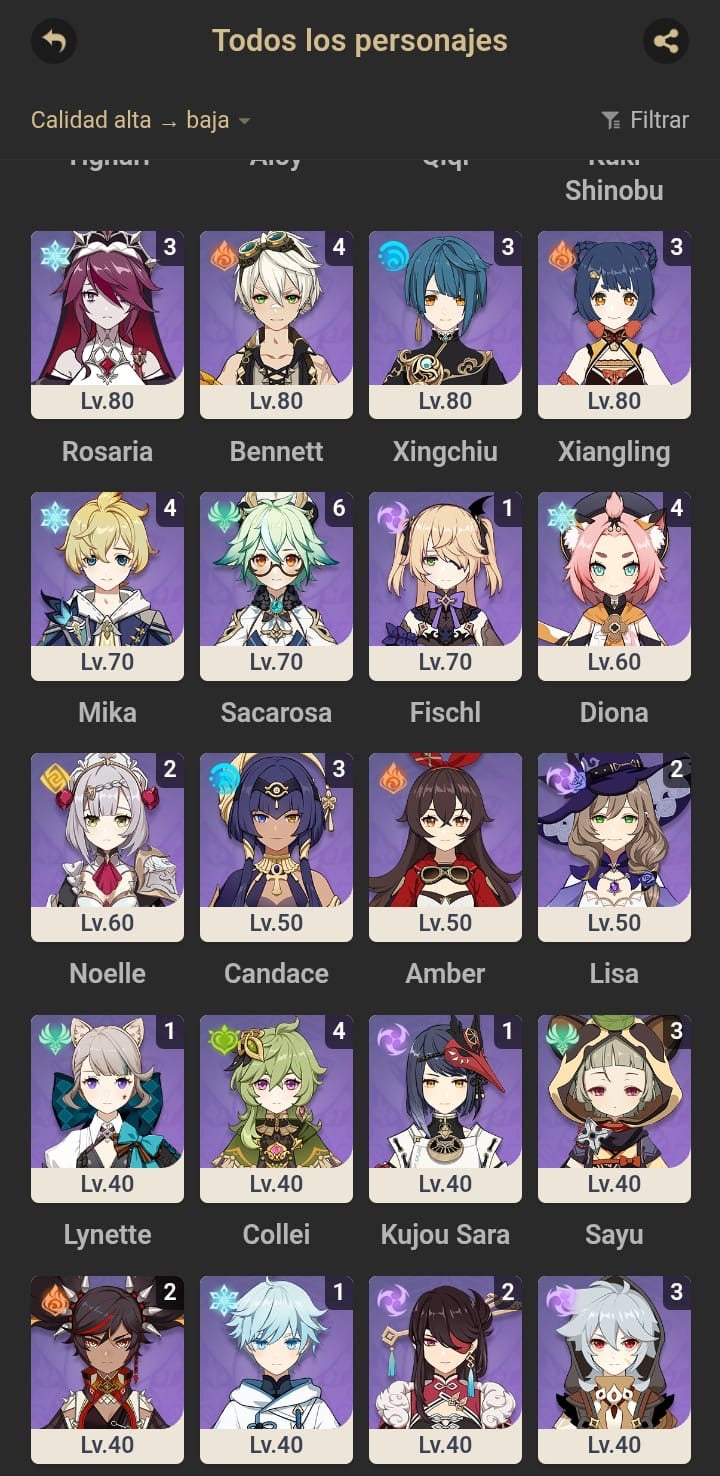Select the Collei character card
The height and width of the screenshot is (1476, 720).
[276, 1108]
